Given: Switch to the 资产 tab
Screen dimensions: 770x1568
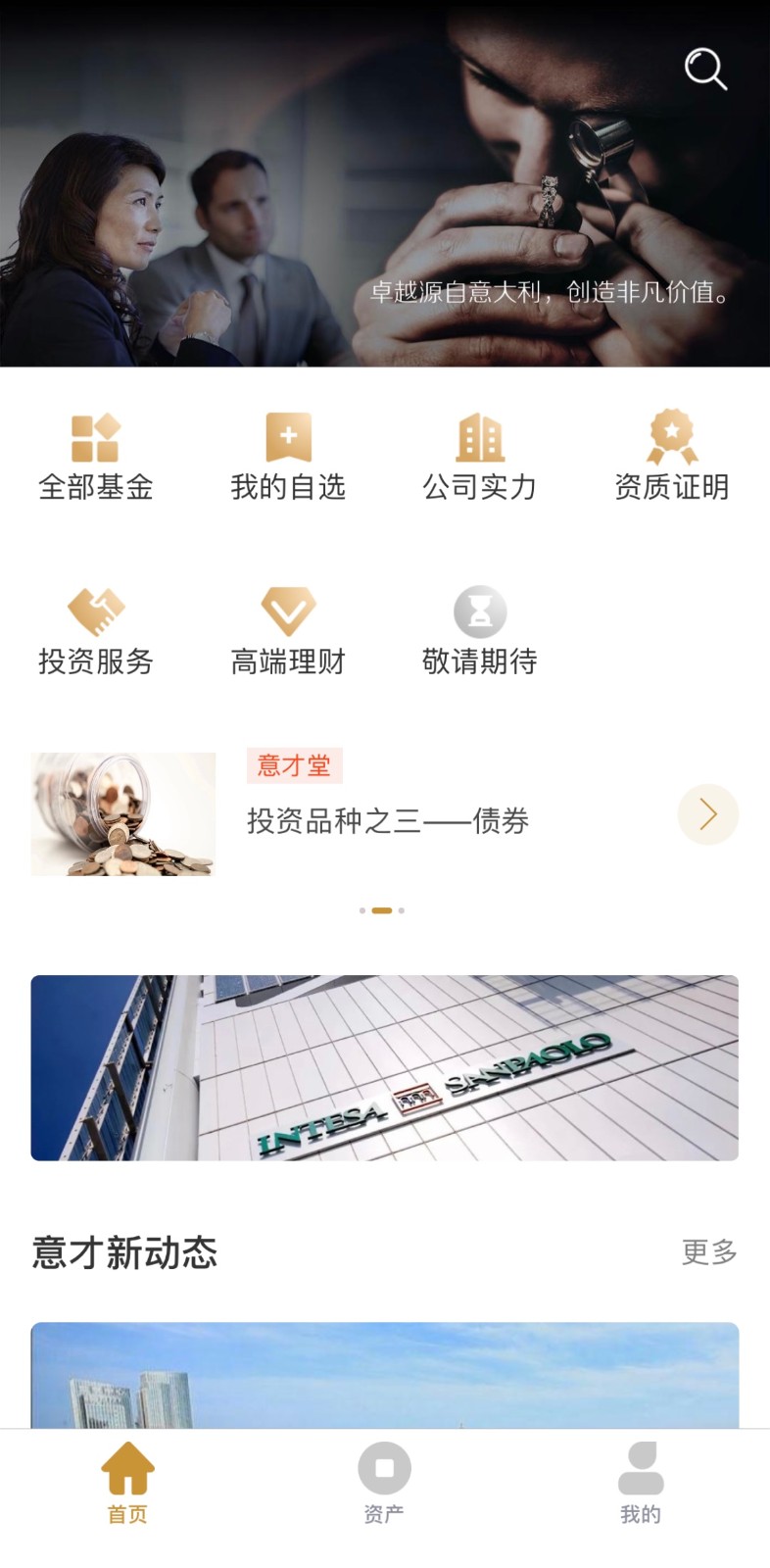Looking at the screenshot, I should pyautogui.click(x=384, y=1483).
